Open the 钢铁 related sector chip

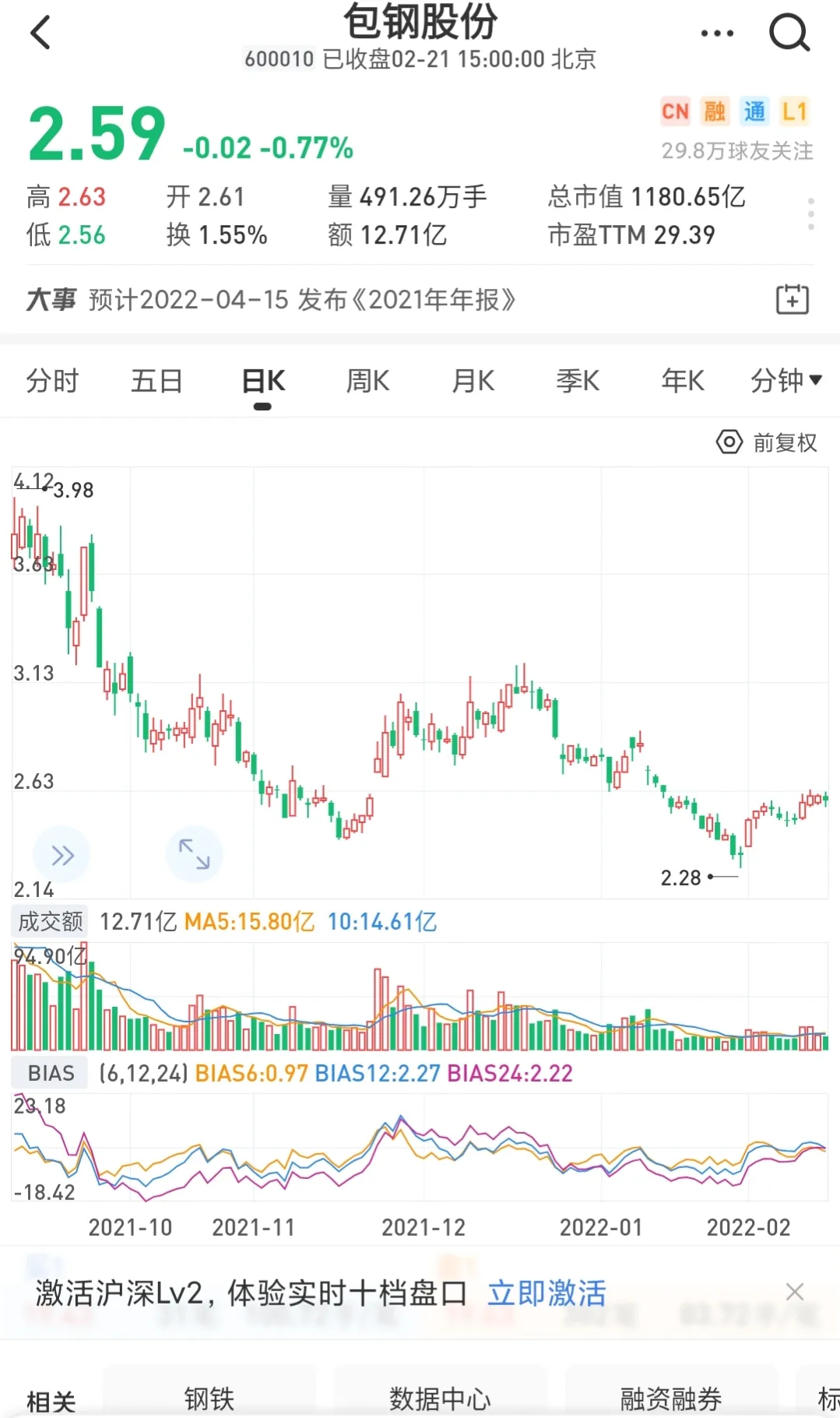pos(209,1399)
